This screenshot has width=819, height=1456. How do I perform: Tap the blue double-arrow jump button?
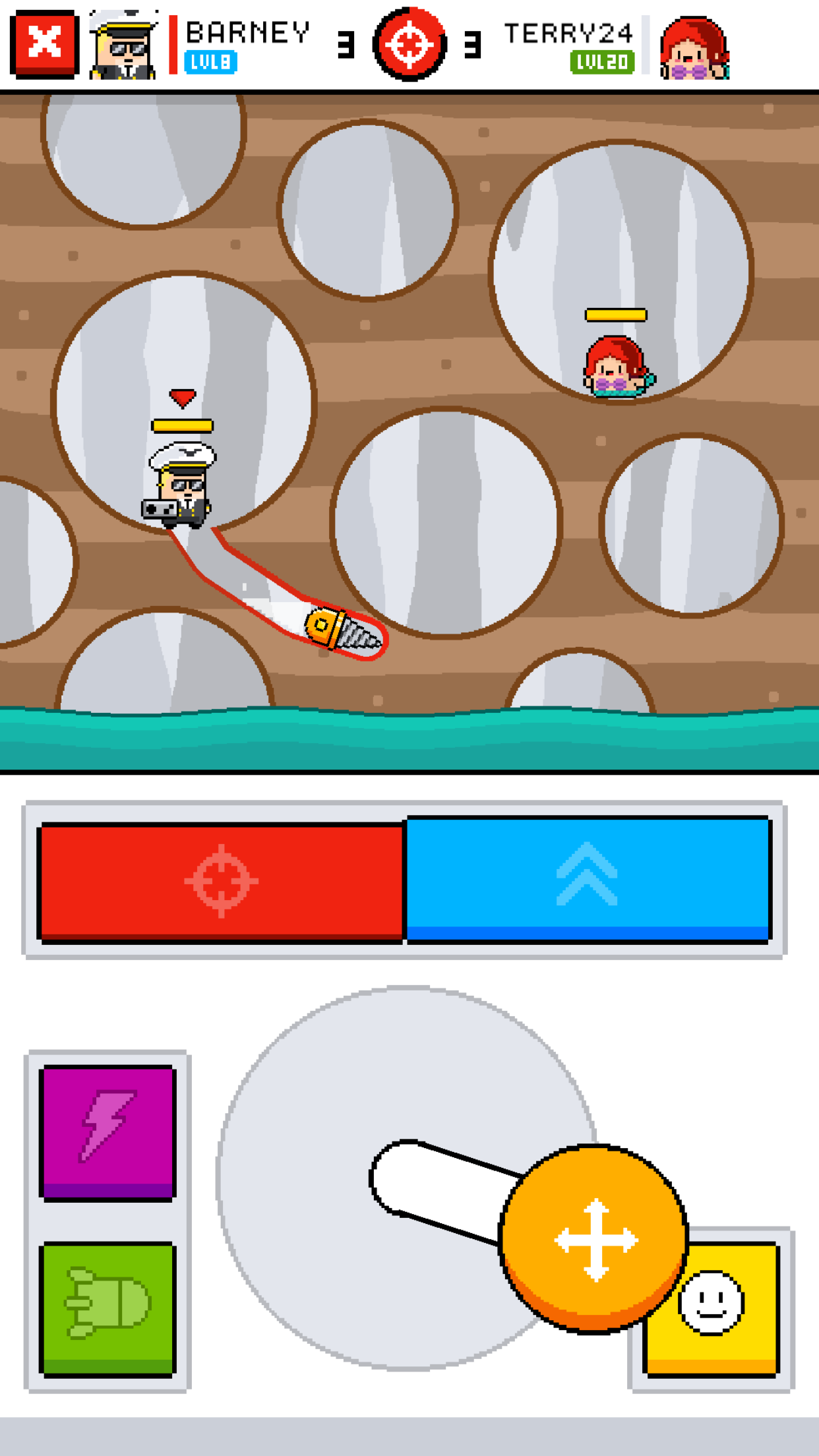tap(588, 879)
